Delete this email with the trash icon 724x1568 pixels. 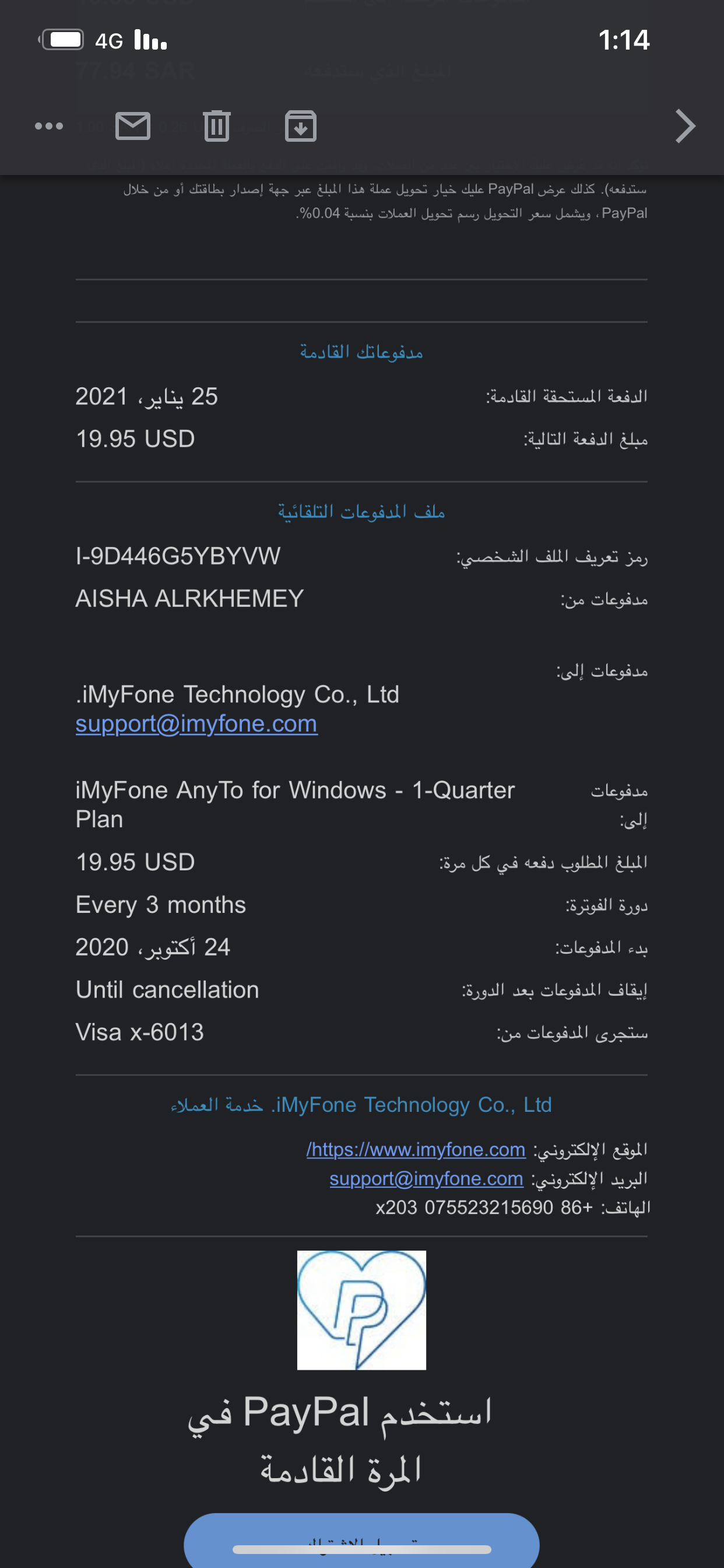tap(217, 126)
